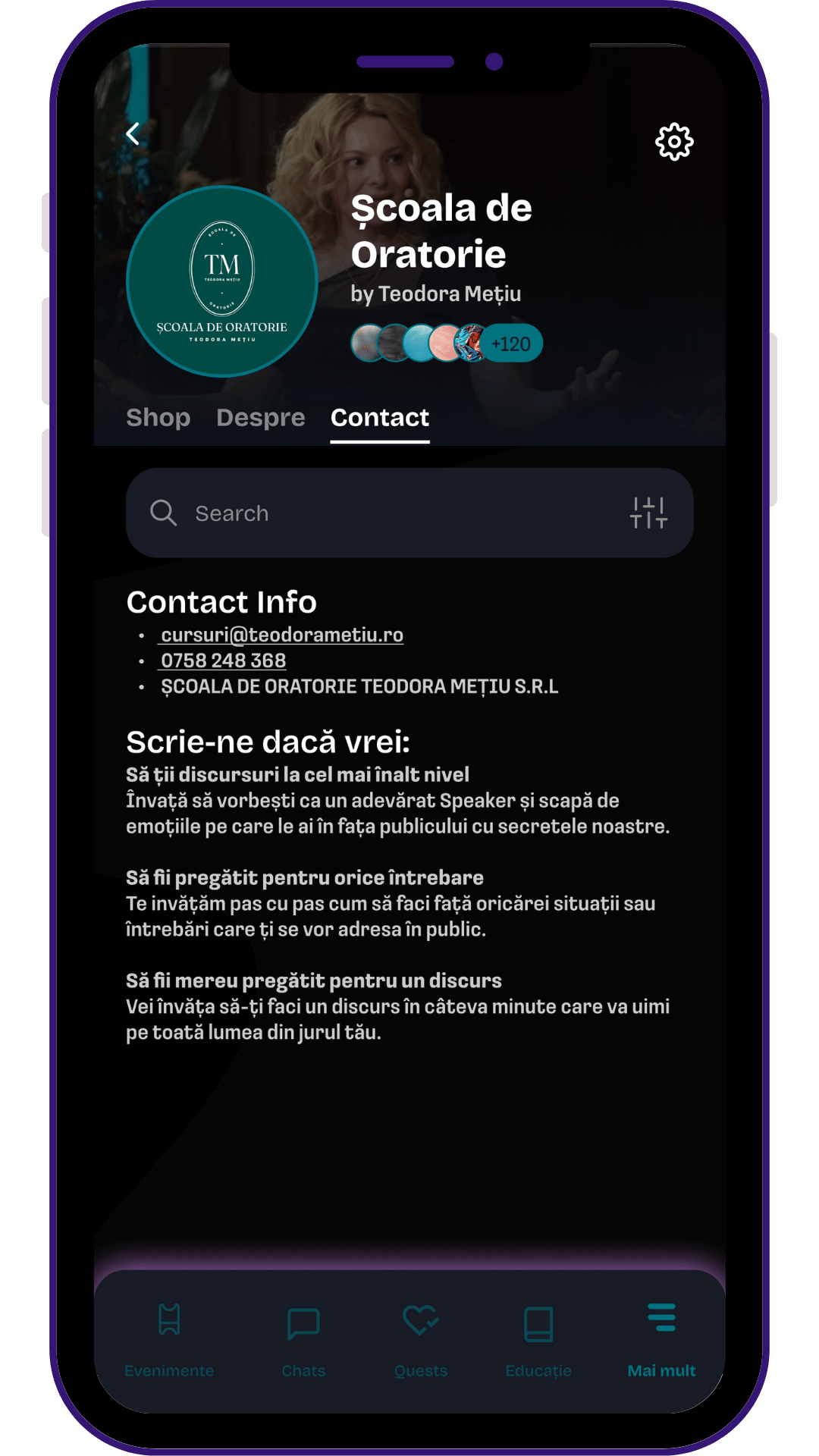Viewport: 819px width, 1456px height.
Task: Go back using the top-left arrow
Action: [133, 134]
